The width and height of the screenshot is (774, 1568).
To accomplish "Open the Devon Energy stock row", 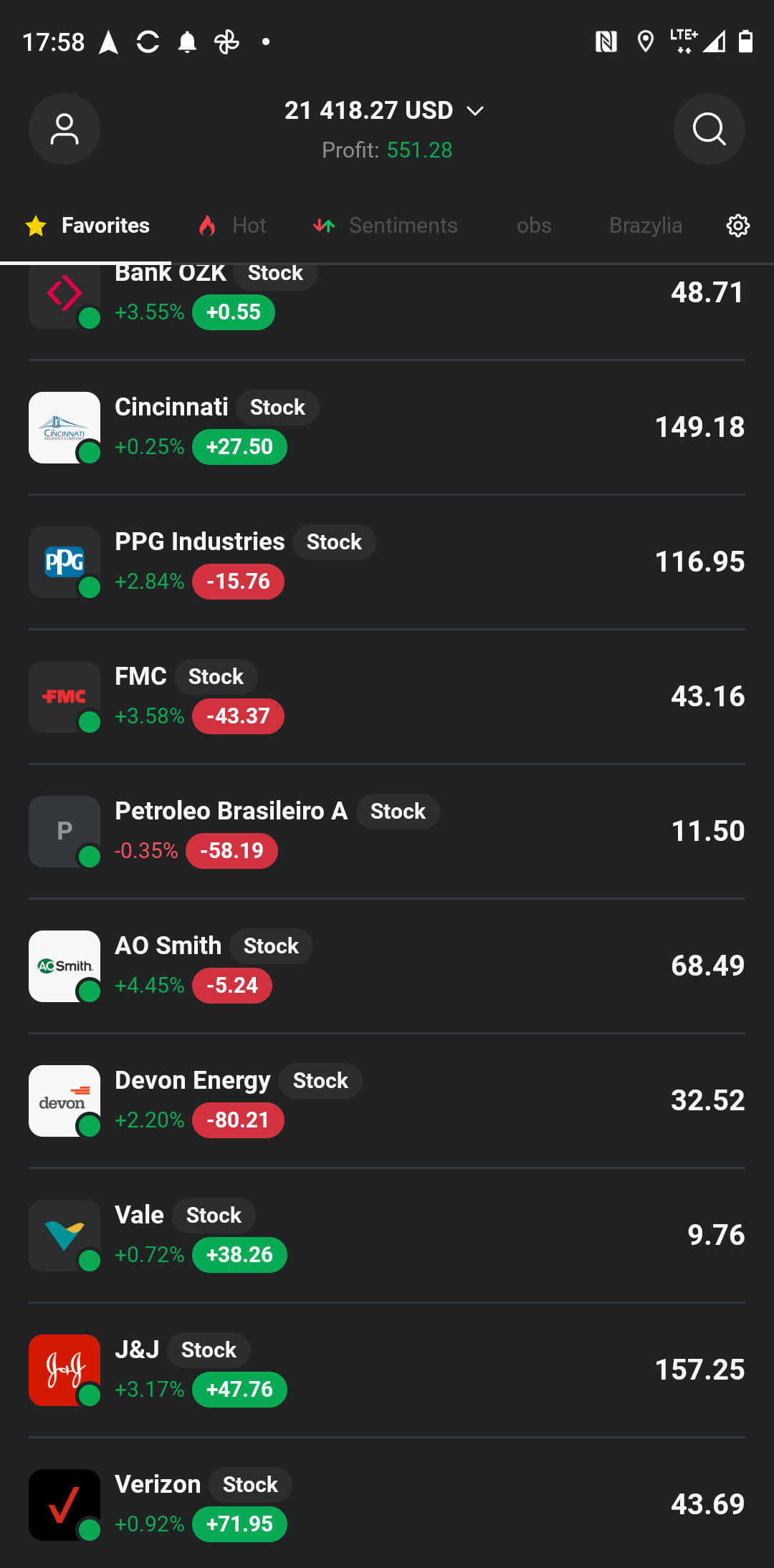I will (x=387, y=1101).
